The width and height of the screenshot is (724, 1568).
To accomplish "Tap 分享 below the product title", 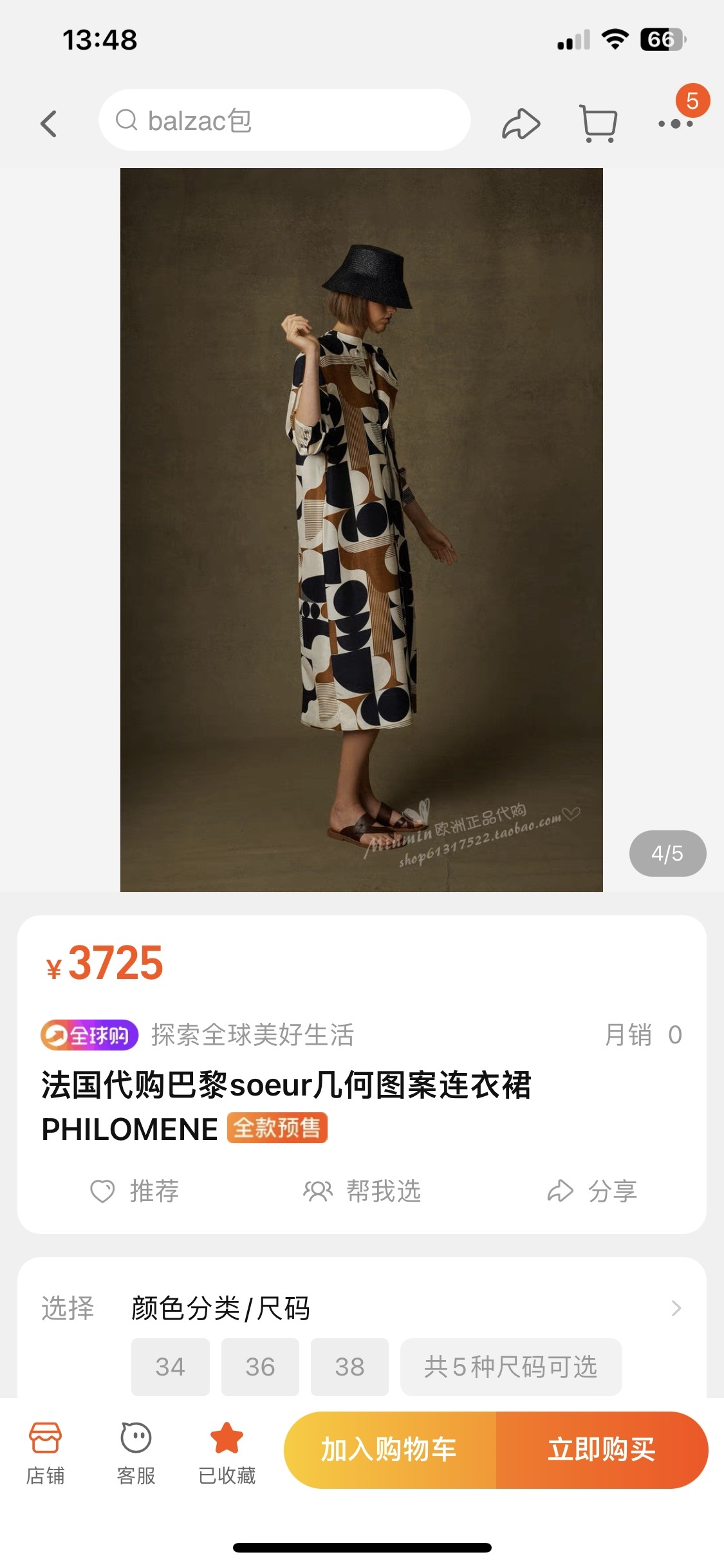I will (x=592, y=1191).
